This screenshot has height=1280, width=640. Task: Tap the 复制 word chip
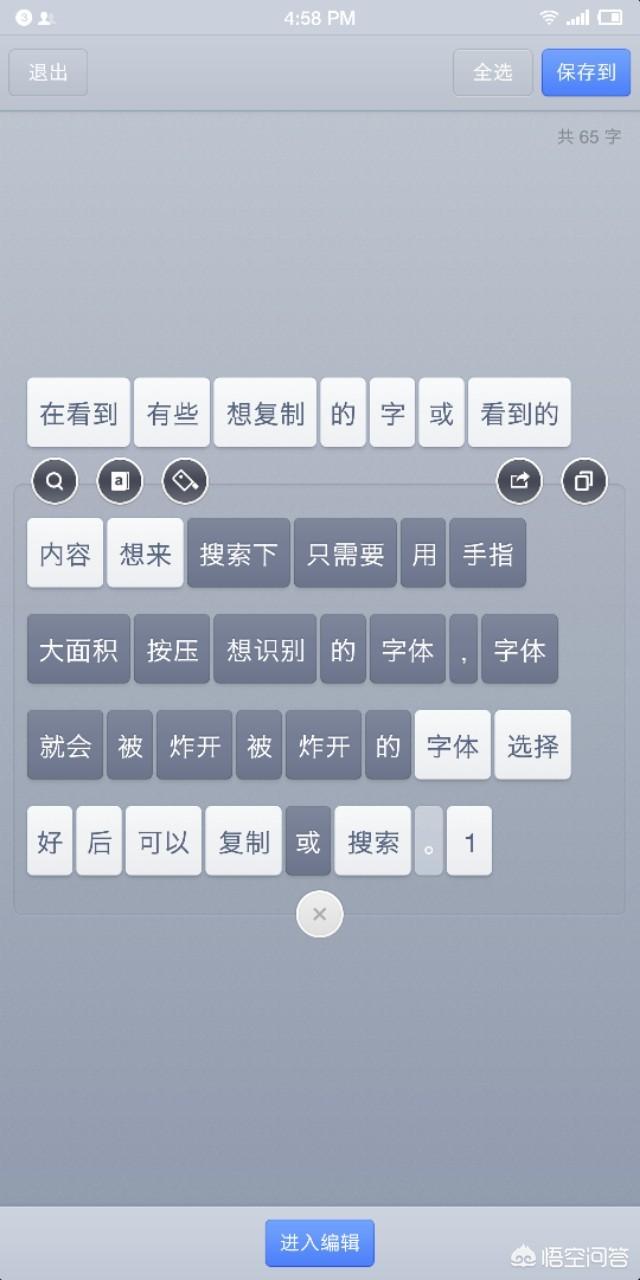[244, 841]
